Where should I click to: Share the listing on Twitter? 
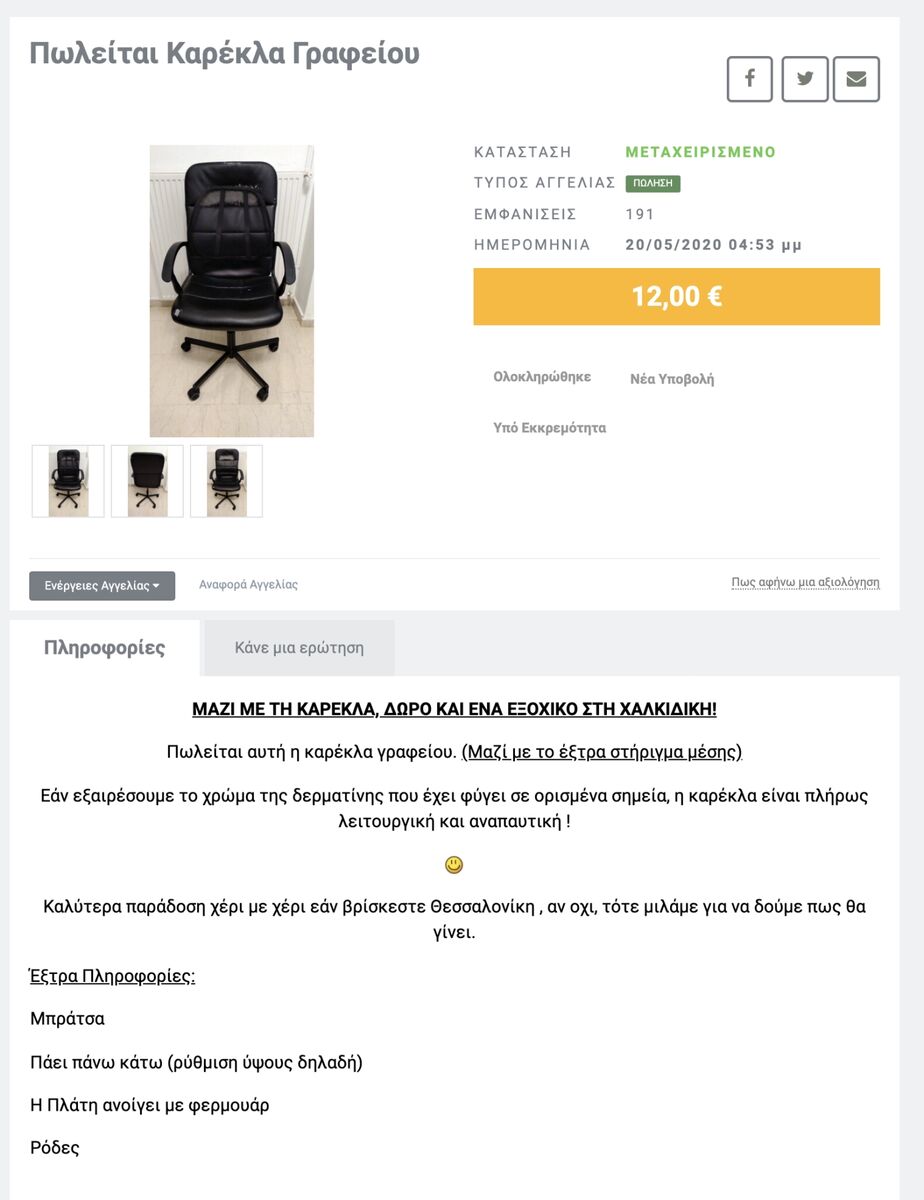click(804, 79)
